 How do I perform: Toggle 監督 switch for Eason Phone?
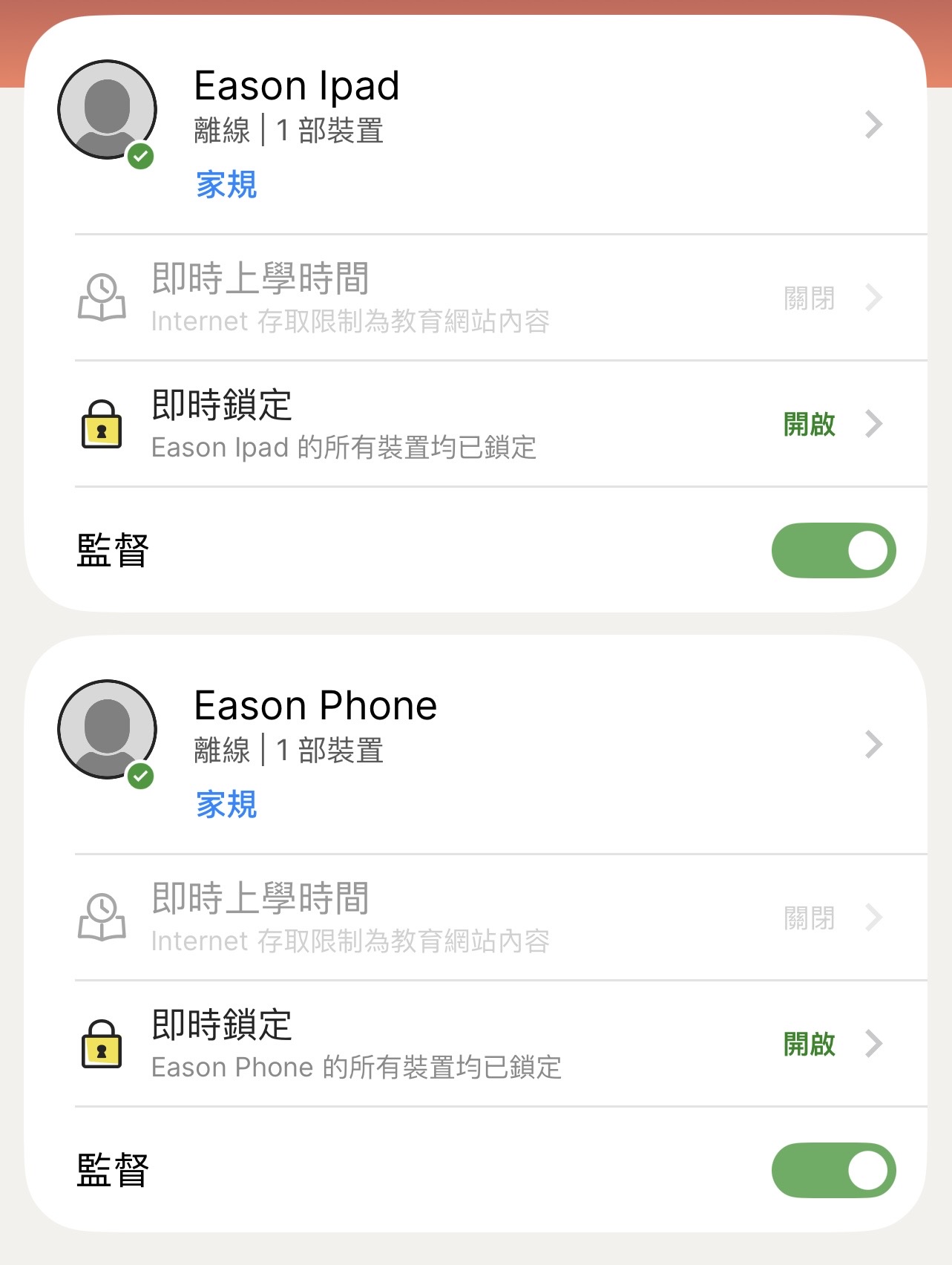point(833,1171)
